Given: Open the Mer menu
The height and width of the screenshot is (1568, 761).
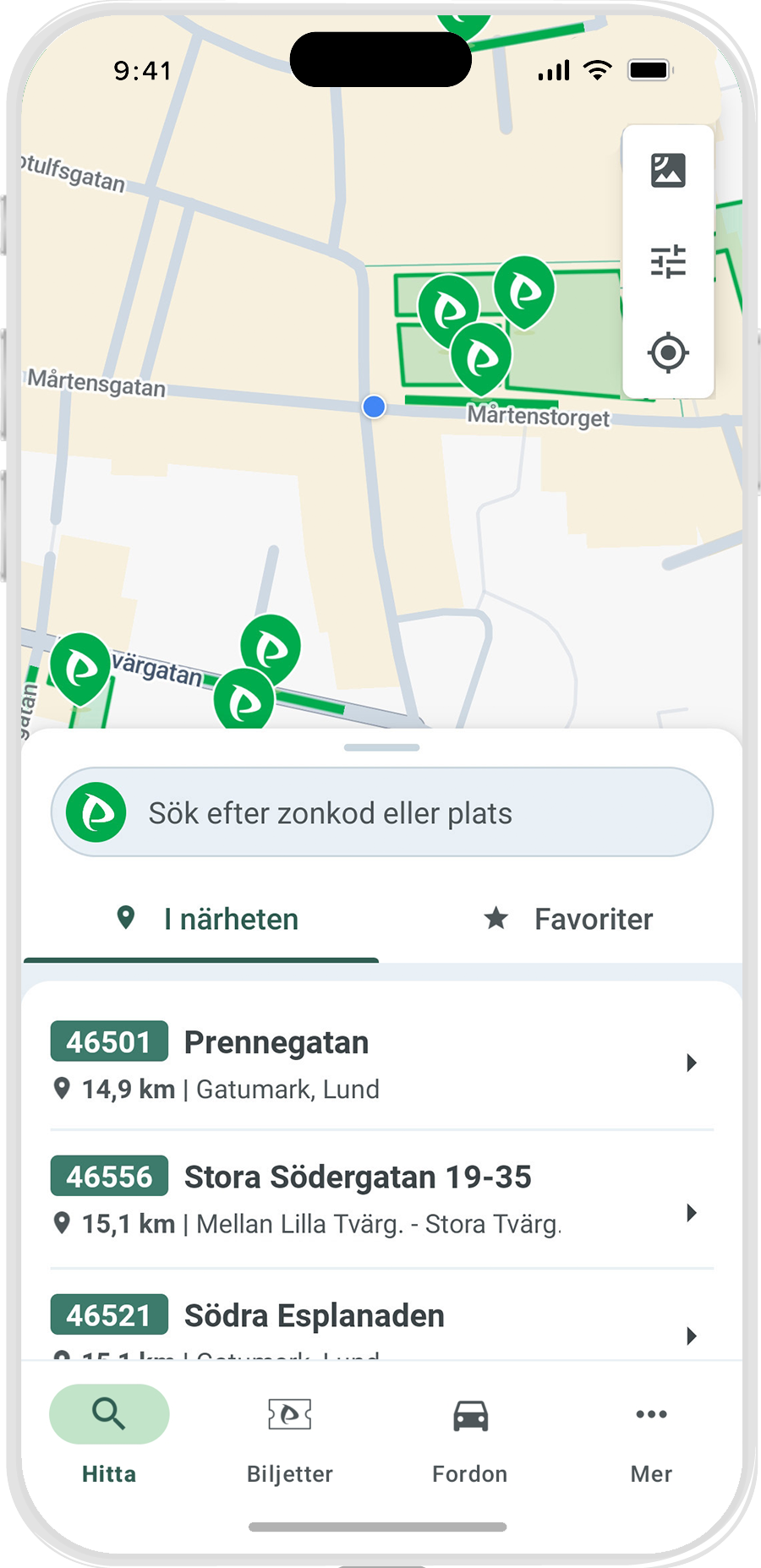Looking at the screenshot, I should point(651,1437).
